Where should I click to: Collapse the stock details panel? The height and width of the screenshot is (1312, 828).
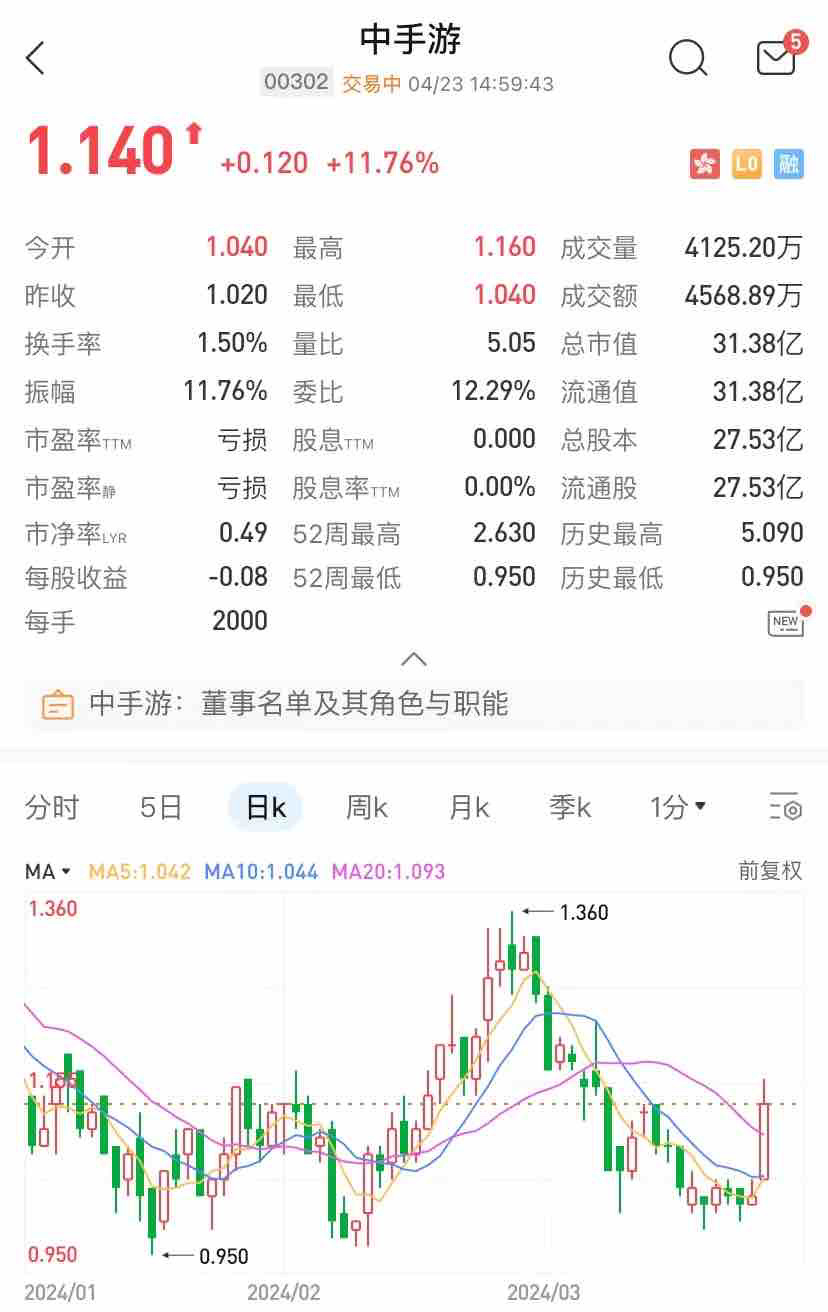coord(413,659)
